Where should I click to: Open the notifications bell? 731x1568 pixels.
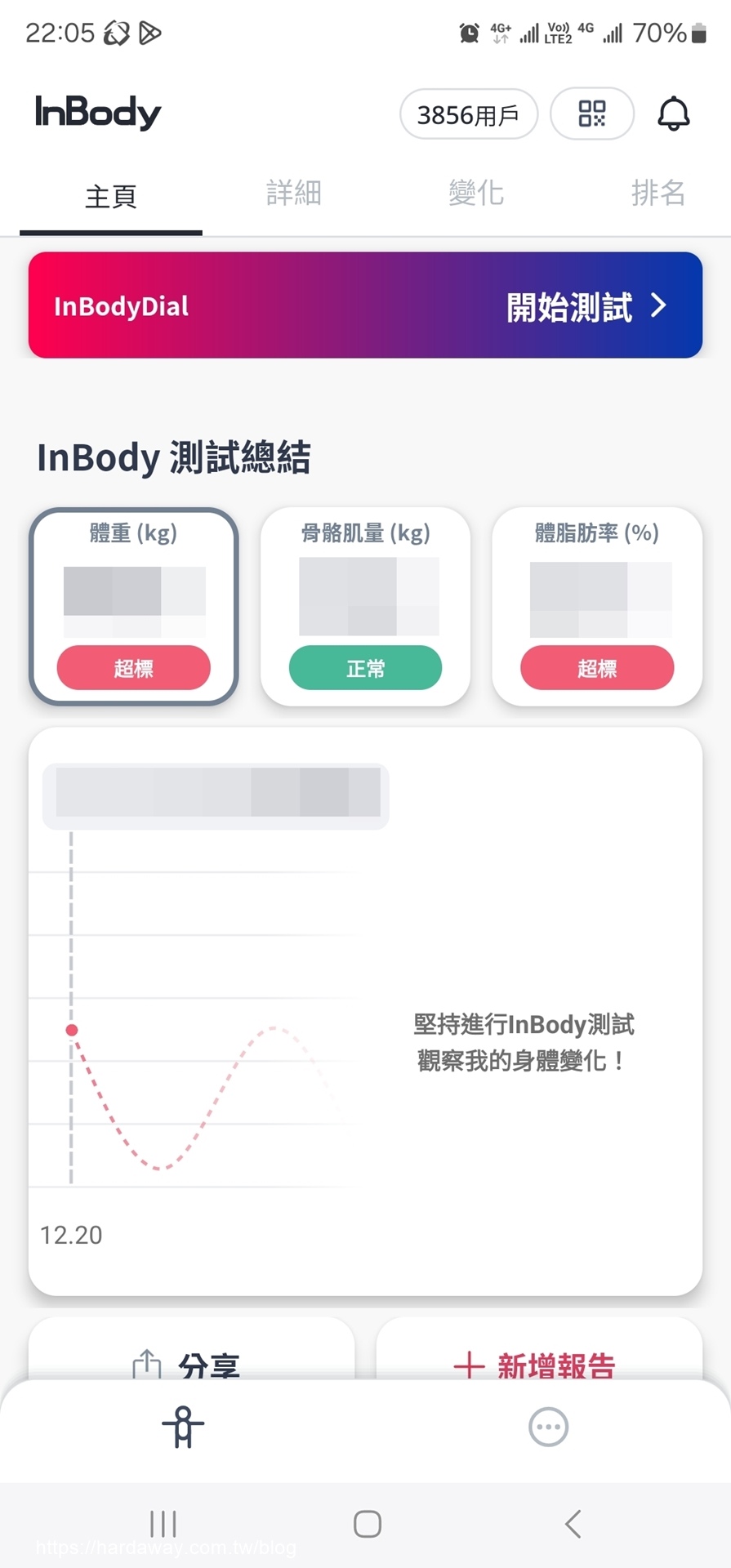[674, 114]
